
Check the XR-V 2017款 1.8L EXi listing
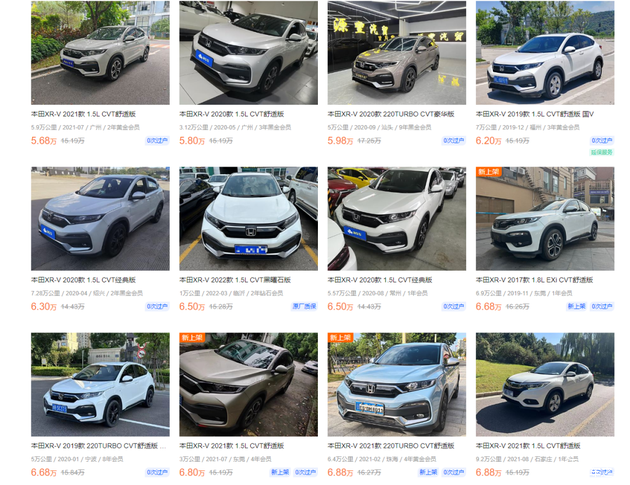coord(544,218)
